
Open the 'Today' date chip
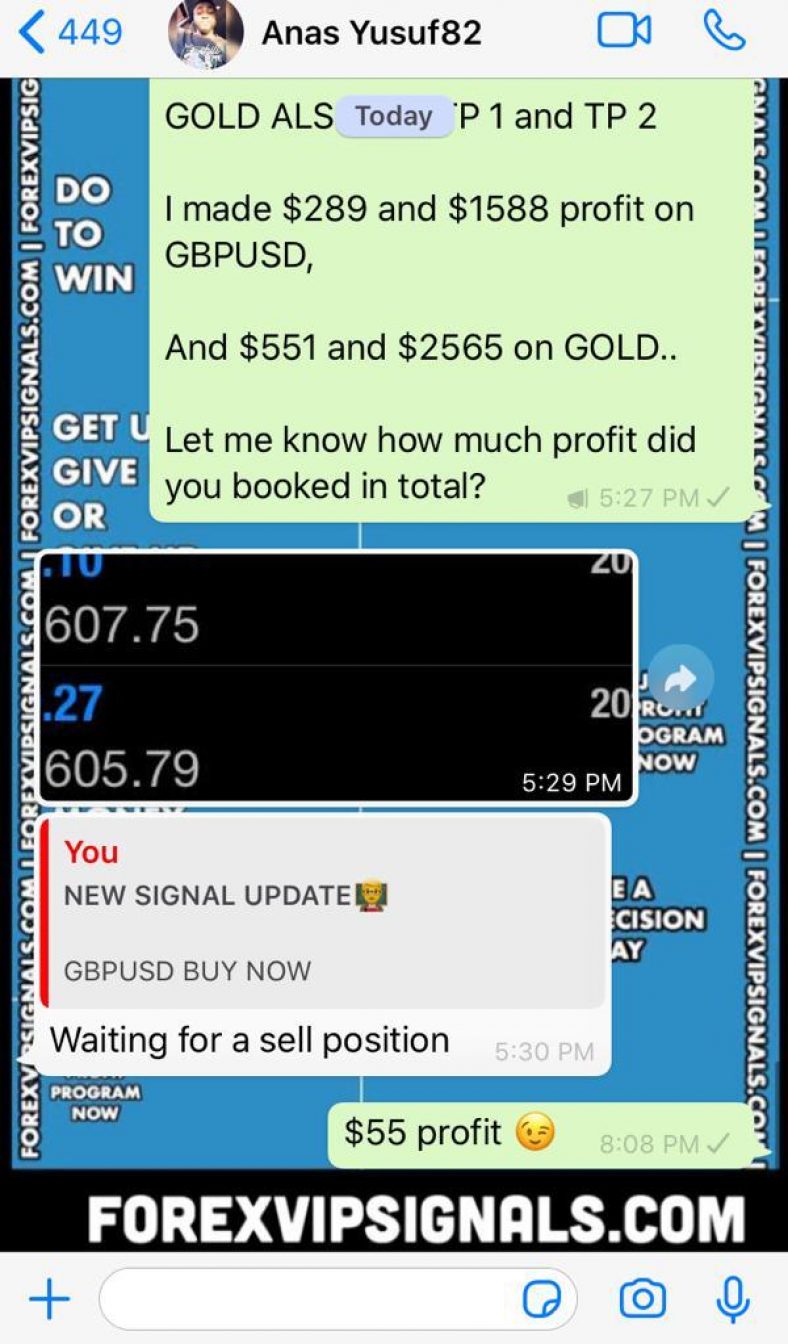[x=396, y=115]
